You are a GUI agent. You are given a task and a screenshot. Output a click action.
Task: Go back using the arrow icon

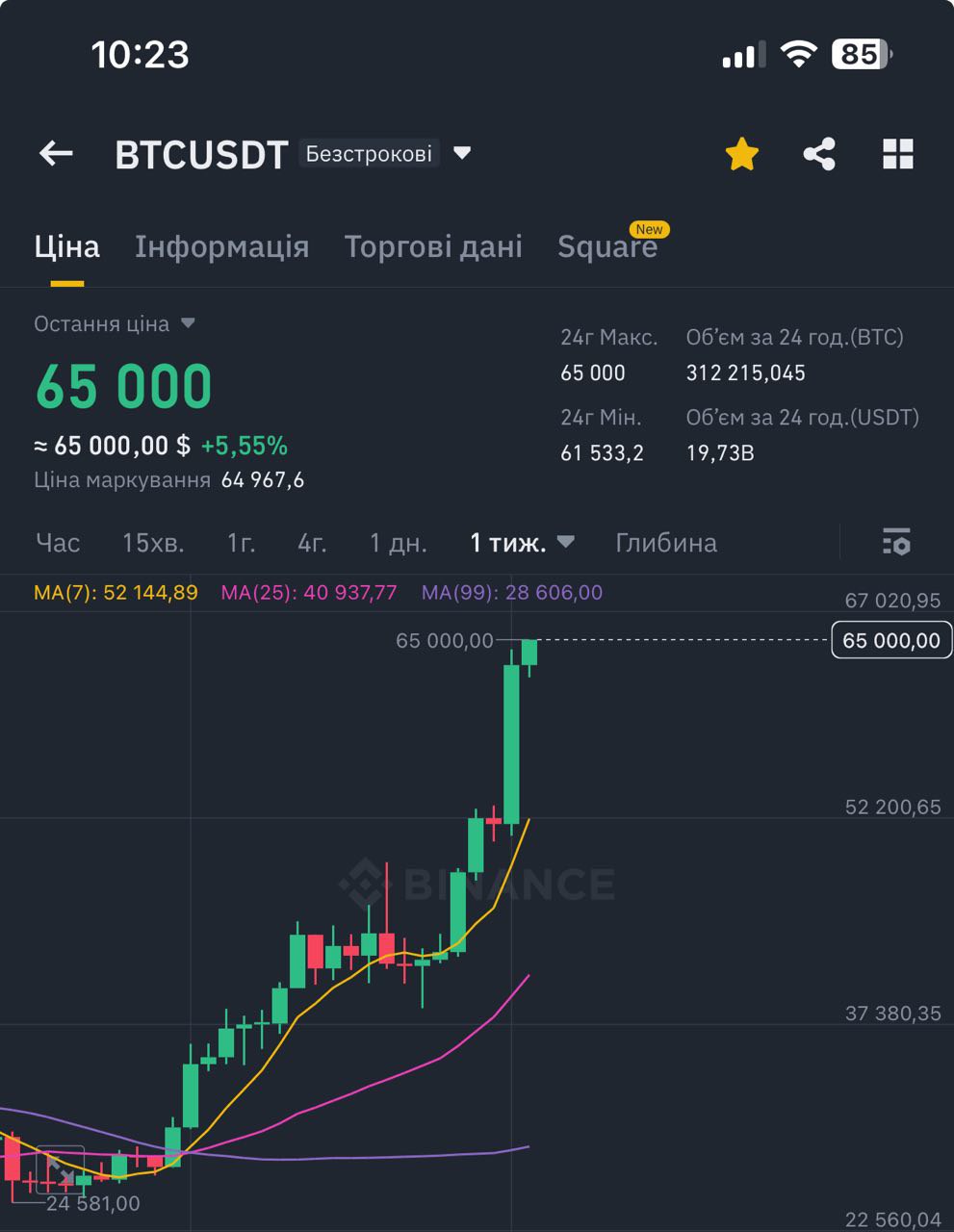56,153
